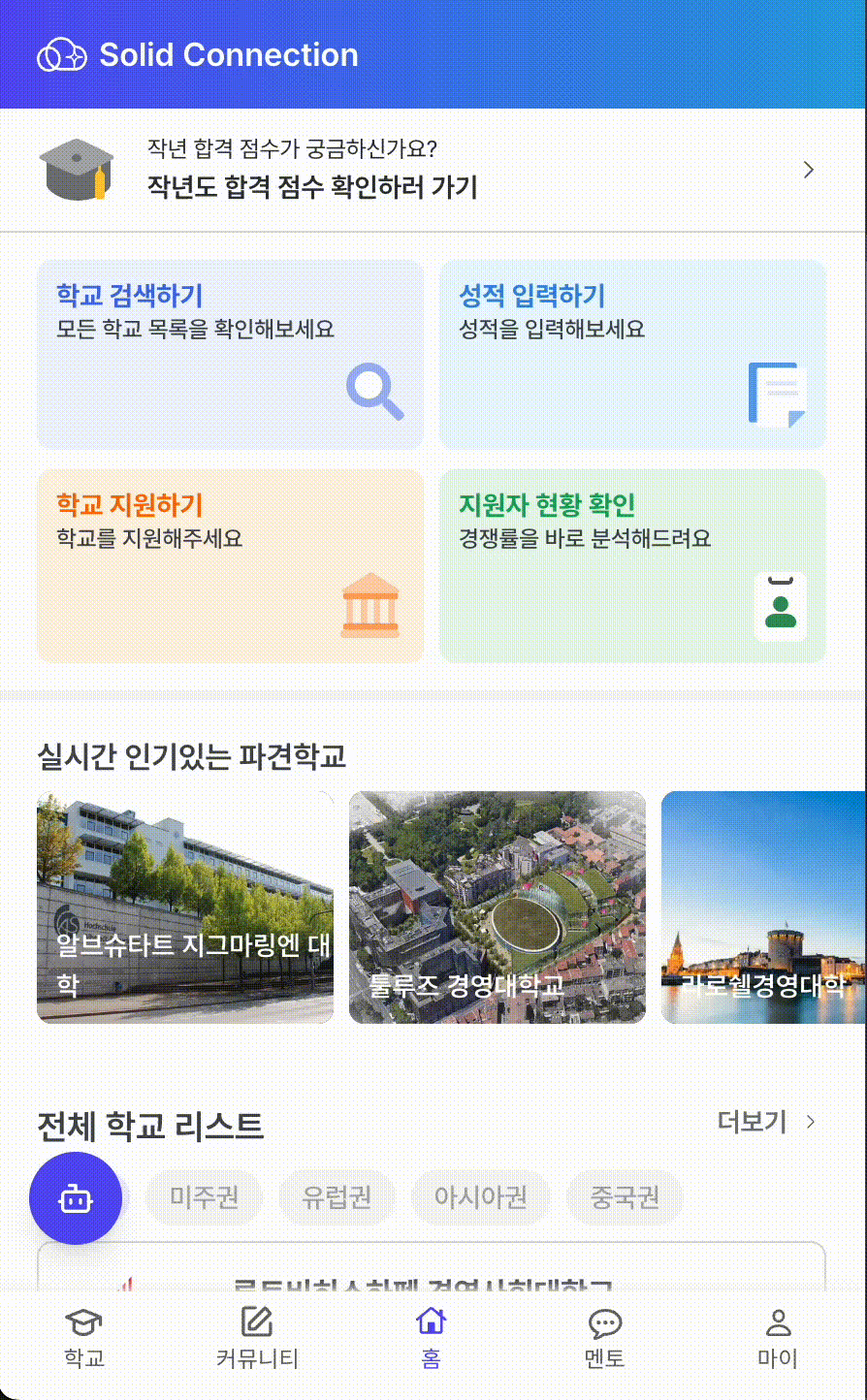The height and width of the screenshot is (1400, 867).
Task: Open the 홈 home icon in bottom navigation
Action: pyautogui.click(x=431, y=1321)
